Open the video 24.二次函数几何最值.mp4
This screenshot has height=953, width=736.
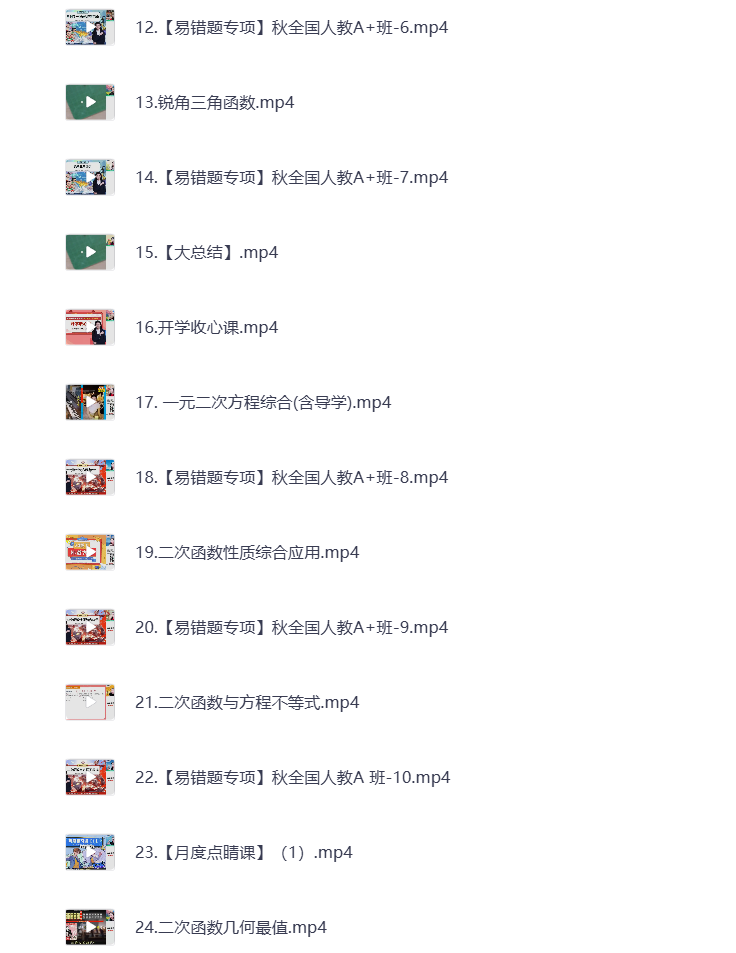[231, 927]
